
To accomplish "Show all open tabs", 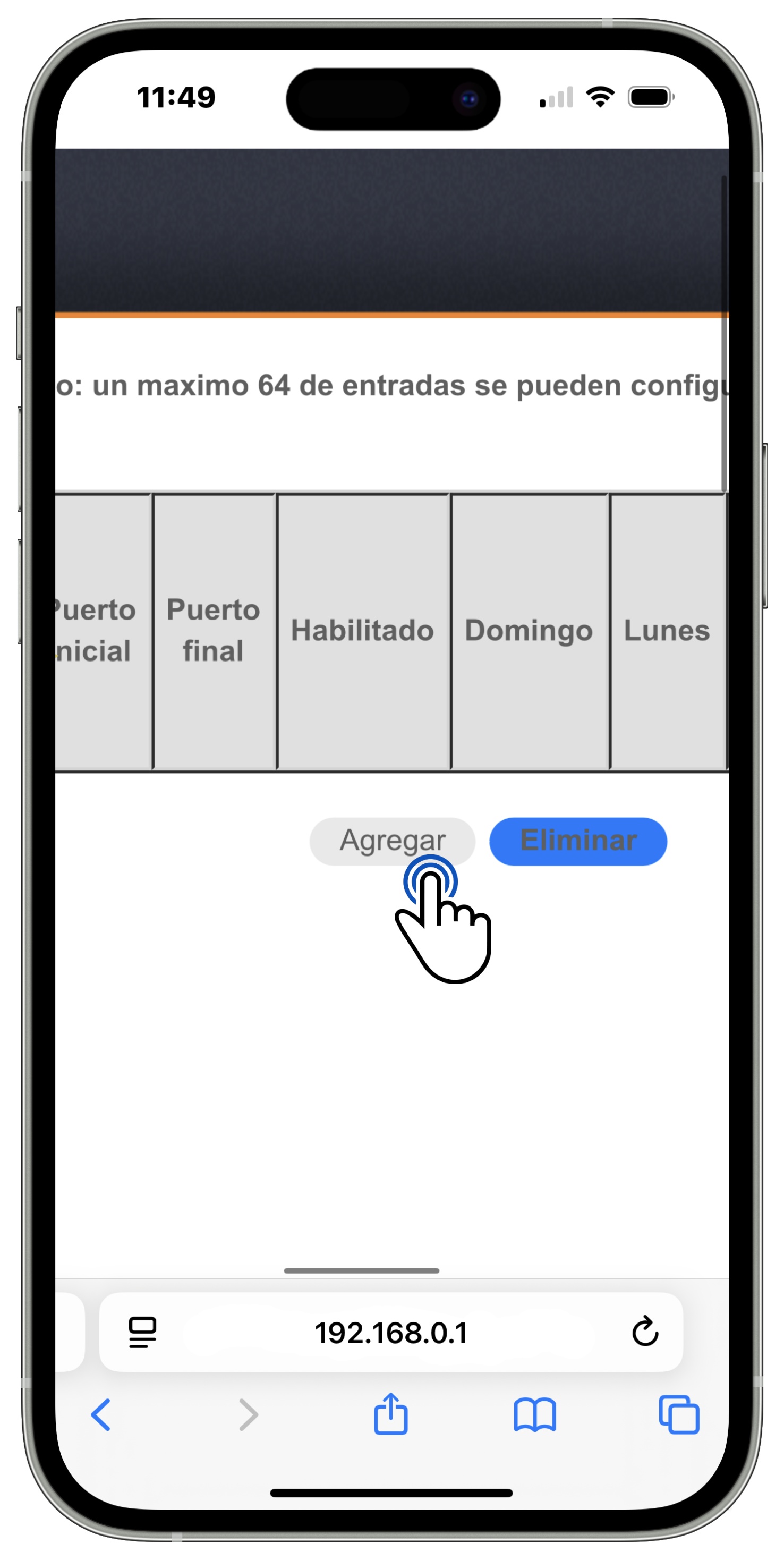I will tap(679, 1414).
